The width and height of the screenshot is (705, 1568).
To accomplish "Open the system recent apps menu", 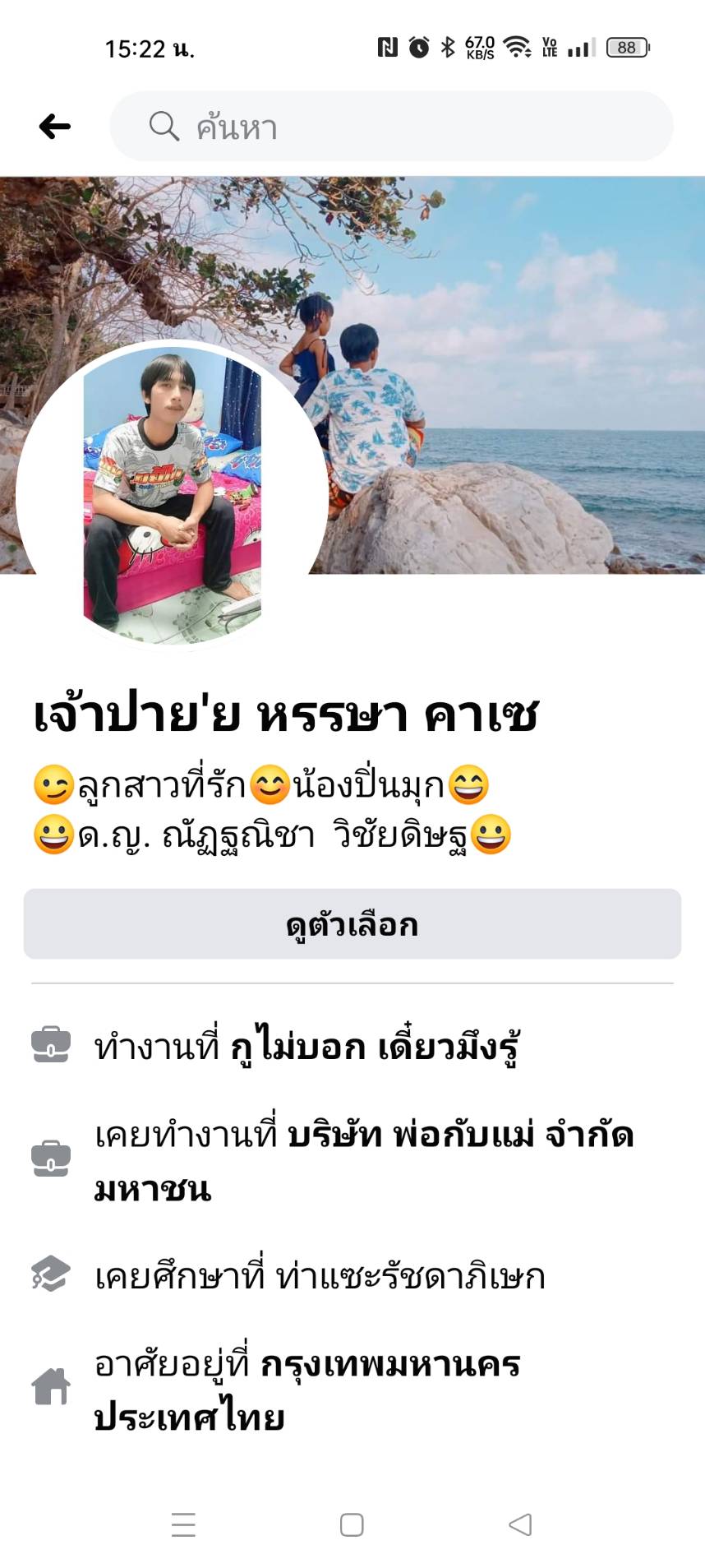I will (183, 1524).
